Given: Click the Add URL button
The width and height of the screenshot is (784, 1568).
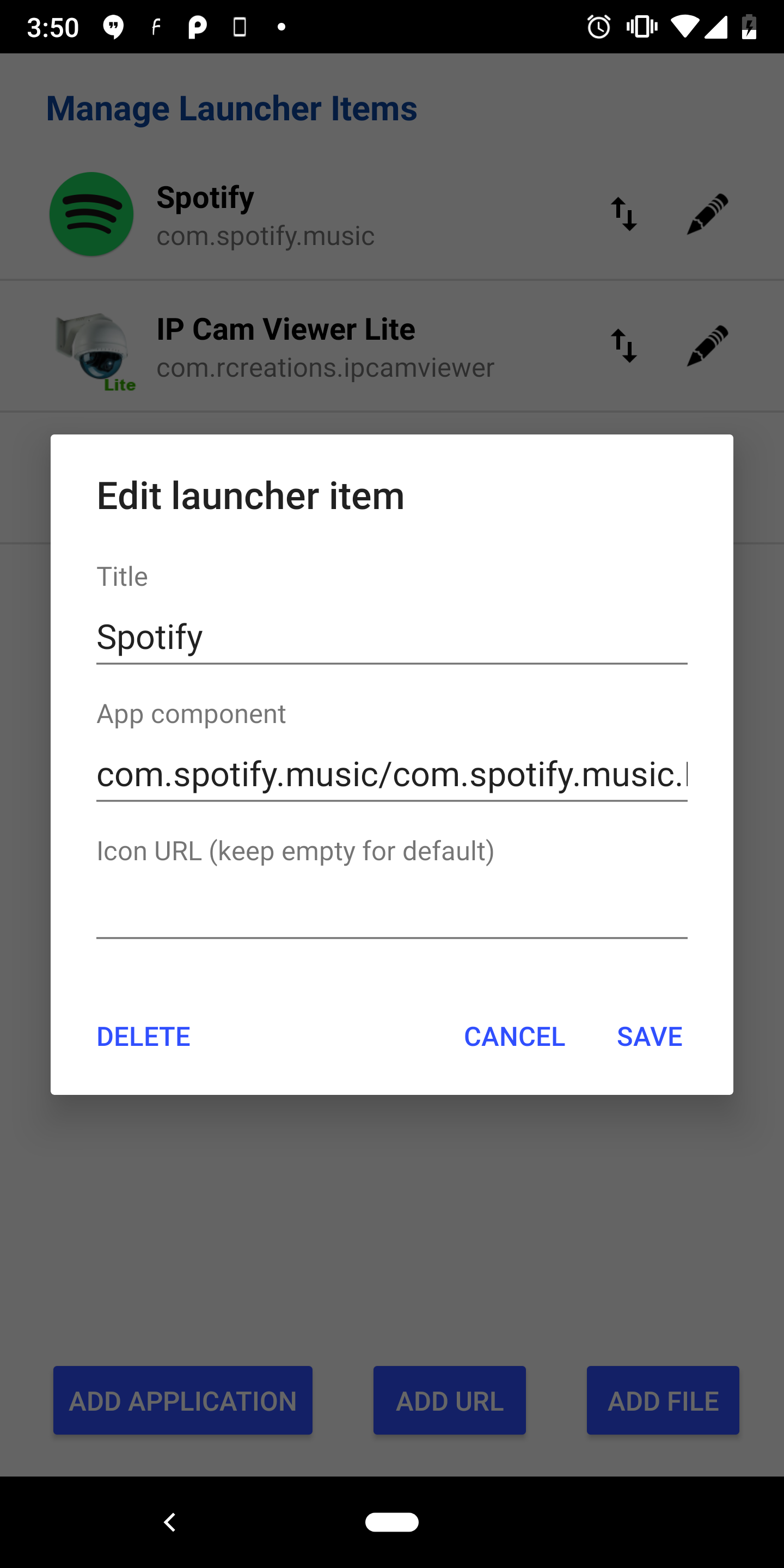Looking at the screenshot, I should pos(449,1400).
